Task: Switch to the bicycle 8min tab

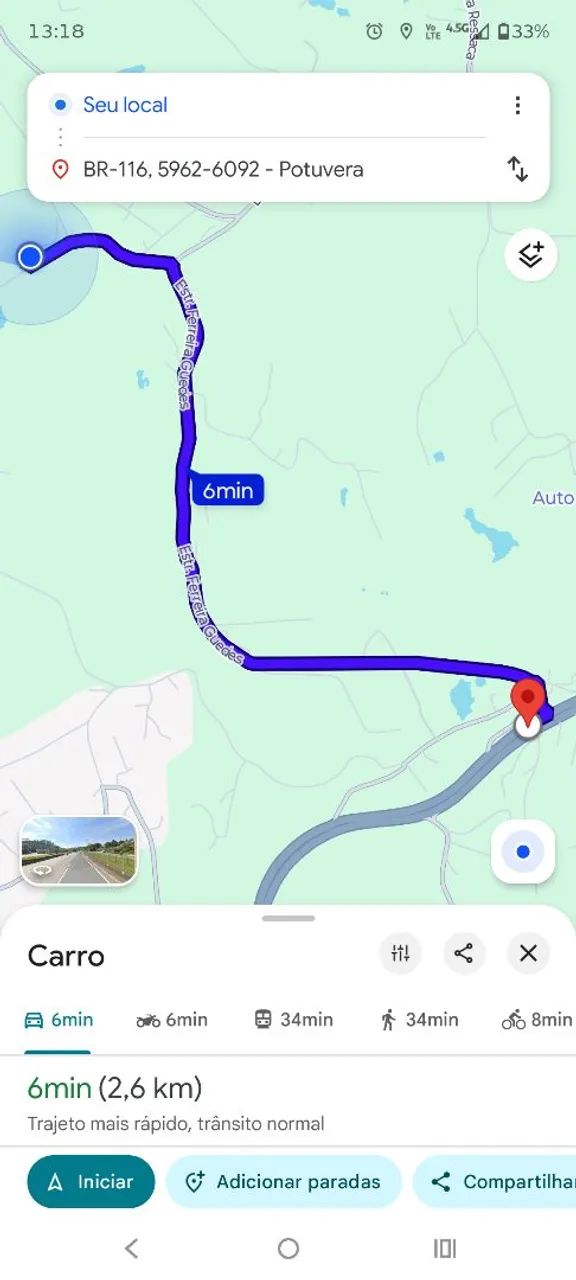Action: [x=537, y=1020]
